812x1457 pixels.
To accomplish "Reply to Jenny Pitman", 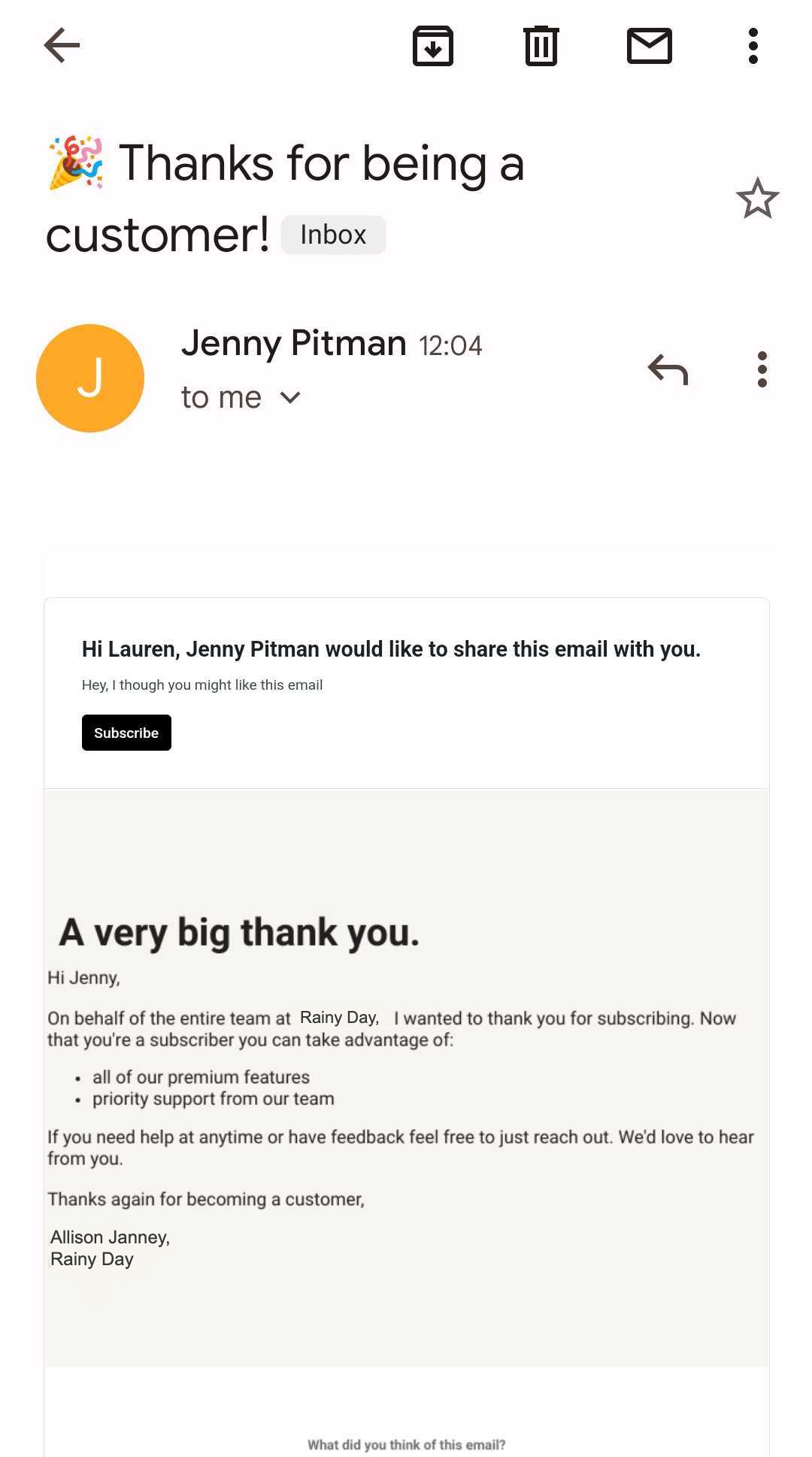I will click(668, 369).
